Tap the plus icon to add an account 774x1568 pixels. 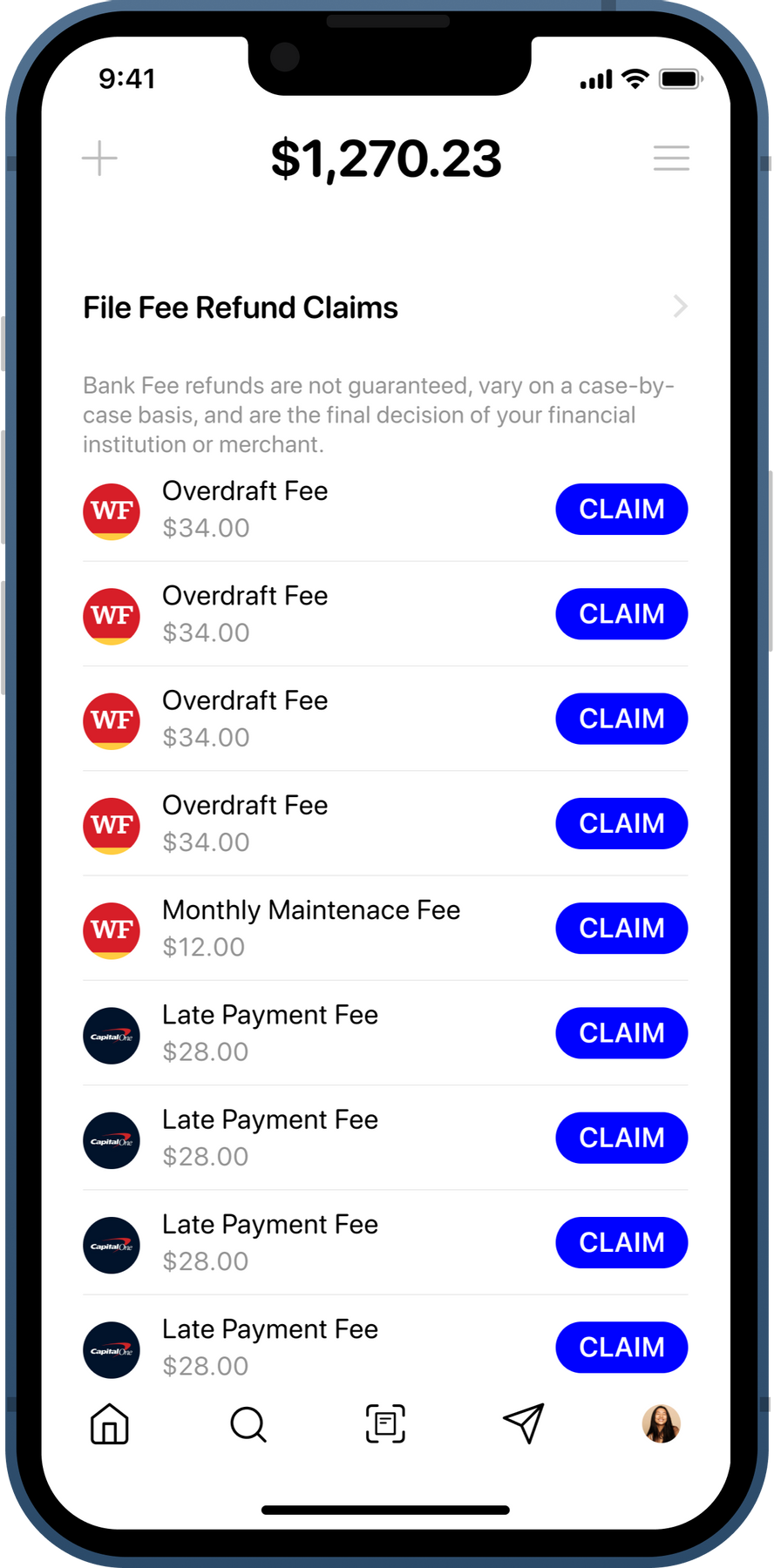click(x=99, y=158)
